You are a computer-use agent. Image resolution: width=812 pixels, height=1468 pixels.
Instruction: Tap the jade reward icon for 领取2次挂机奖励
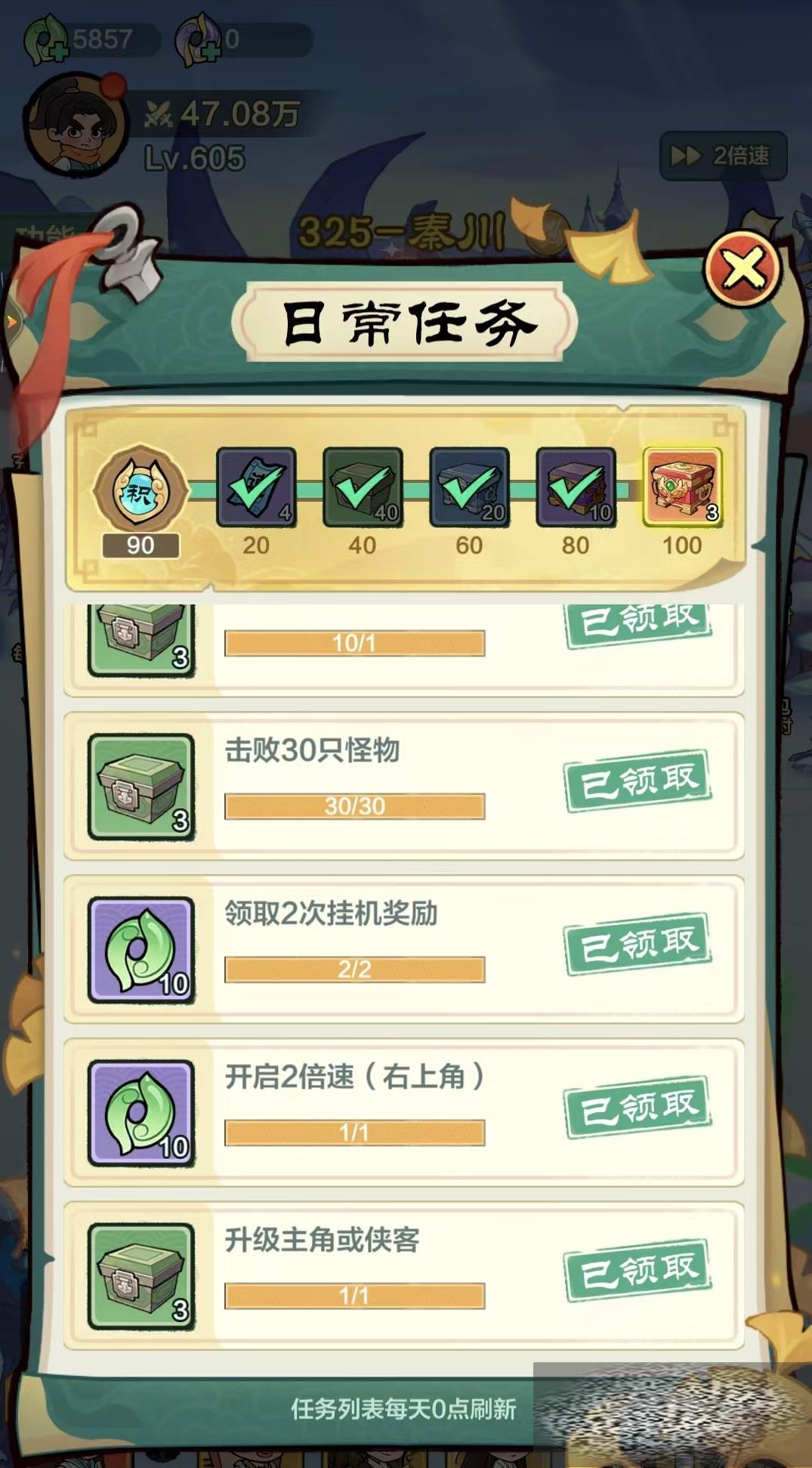click(x=141, y=950)
